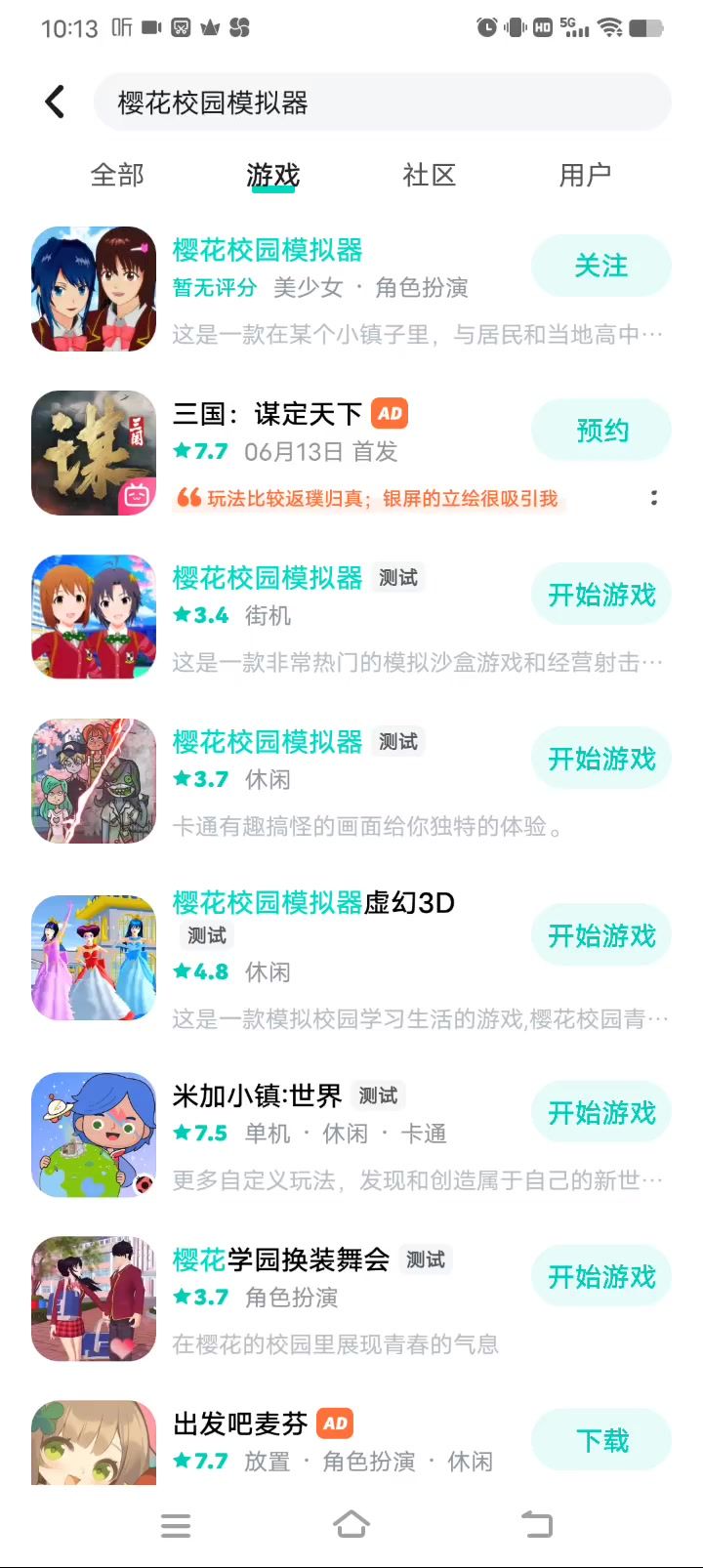Go back using the top-left arrow

coord(55,102)
